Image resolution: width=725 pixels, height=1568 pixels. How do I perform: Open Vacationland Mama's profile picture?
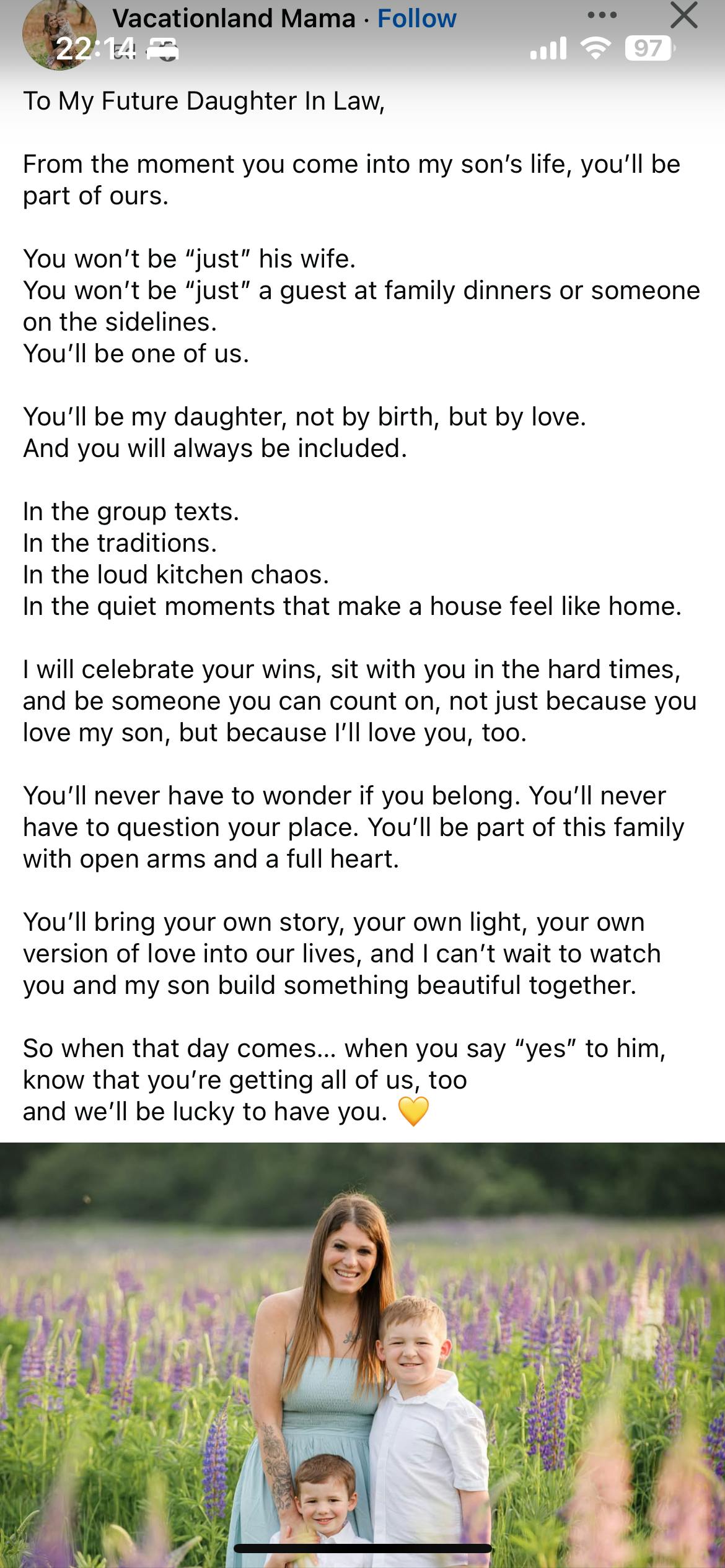(59, 35)
